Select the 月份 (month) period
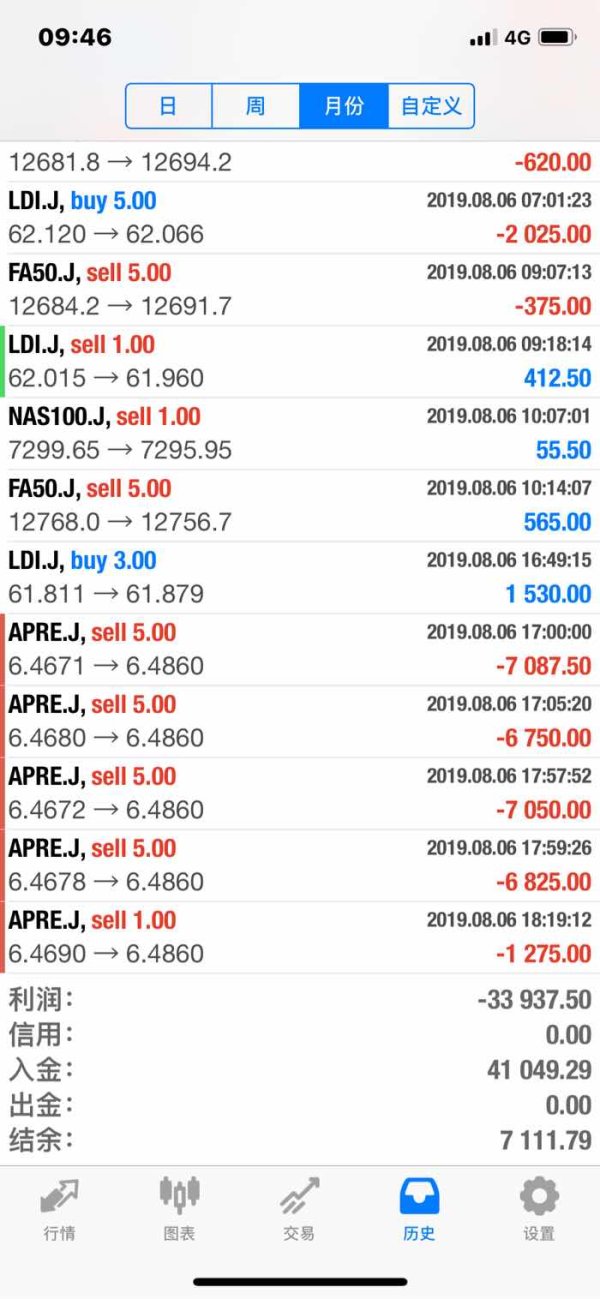 tap(344, 106)
